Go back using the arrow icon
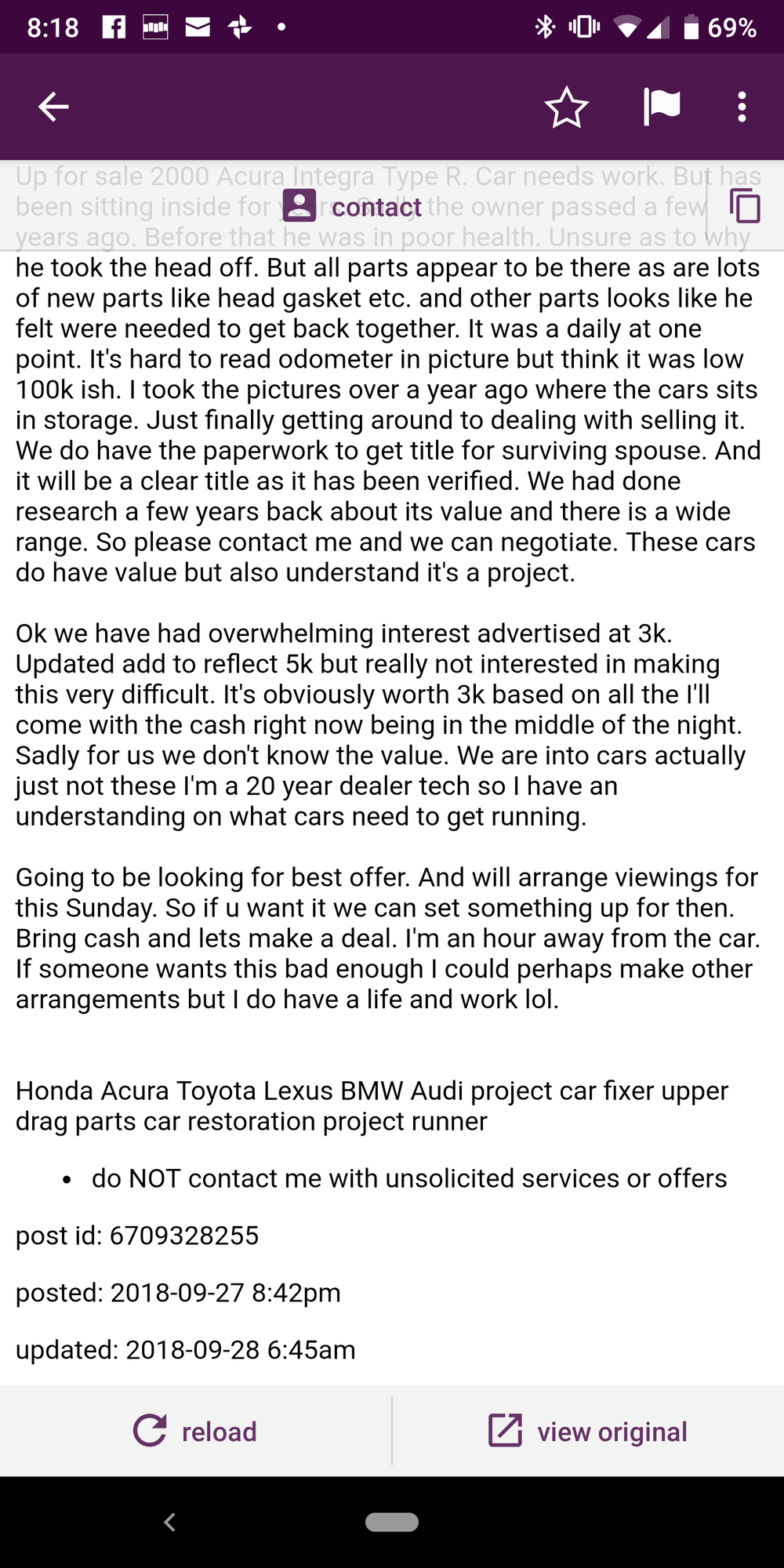 [53, 107]
